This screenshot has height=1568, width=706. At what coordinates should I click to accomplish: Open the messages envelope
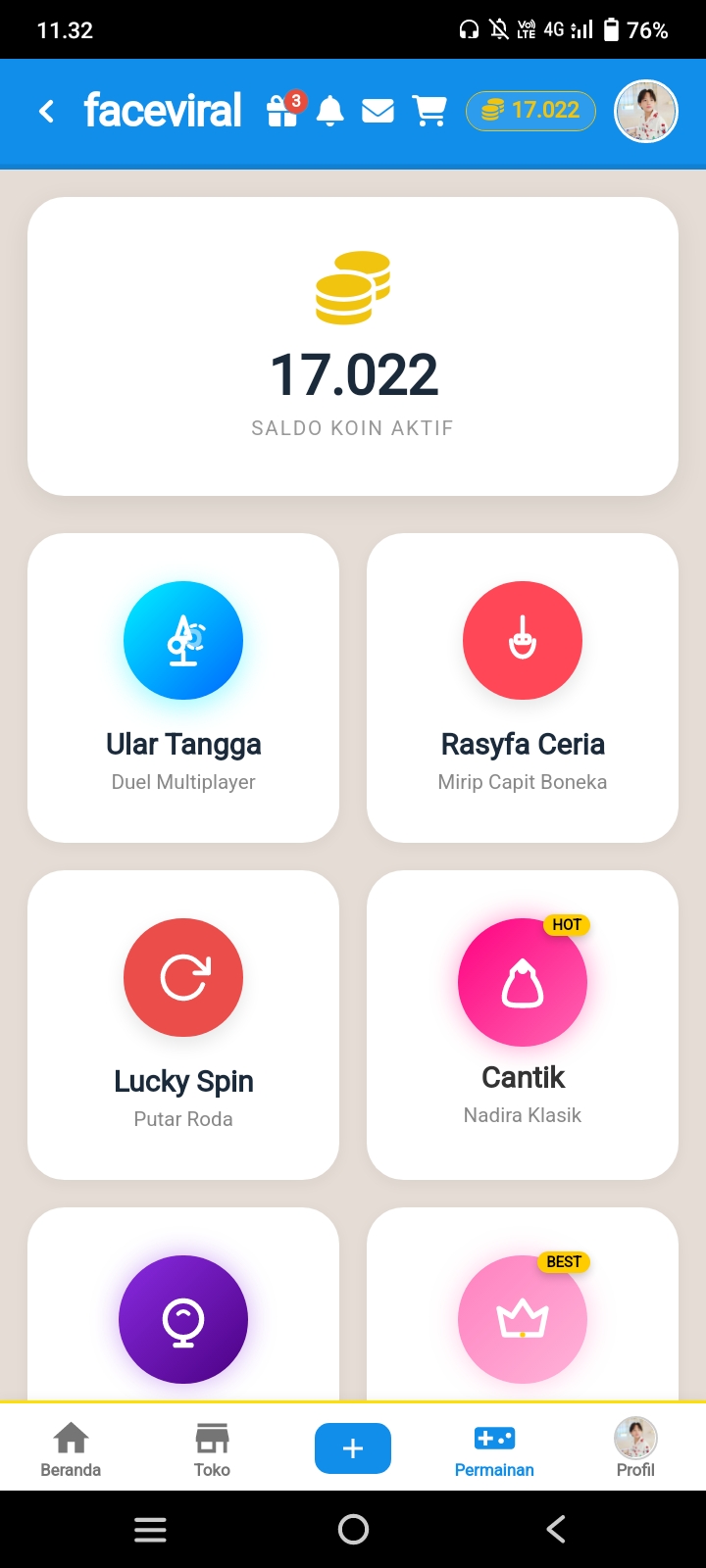coord(378,111)
